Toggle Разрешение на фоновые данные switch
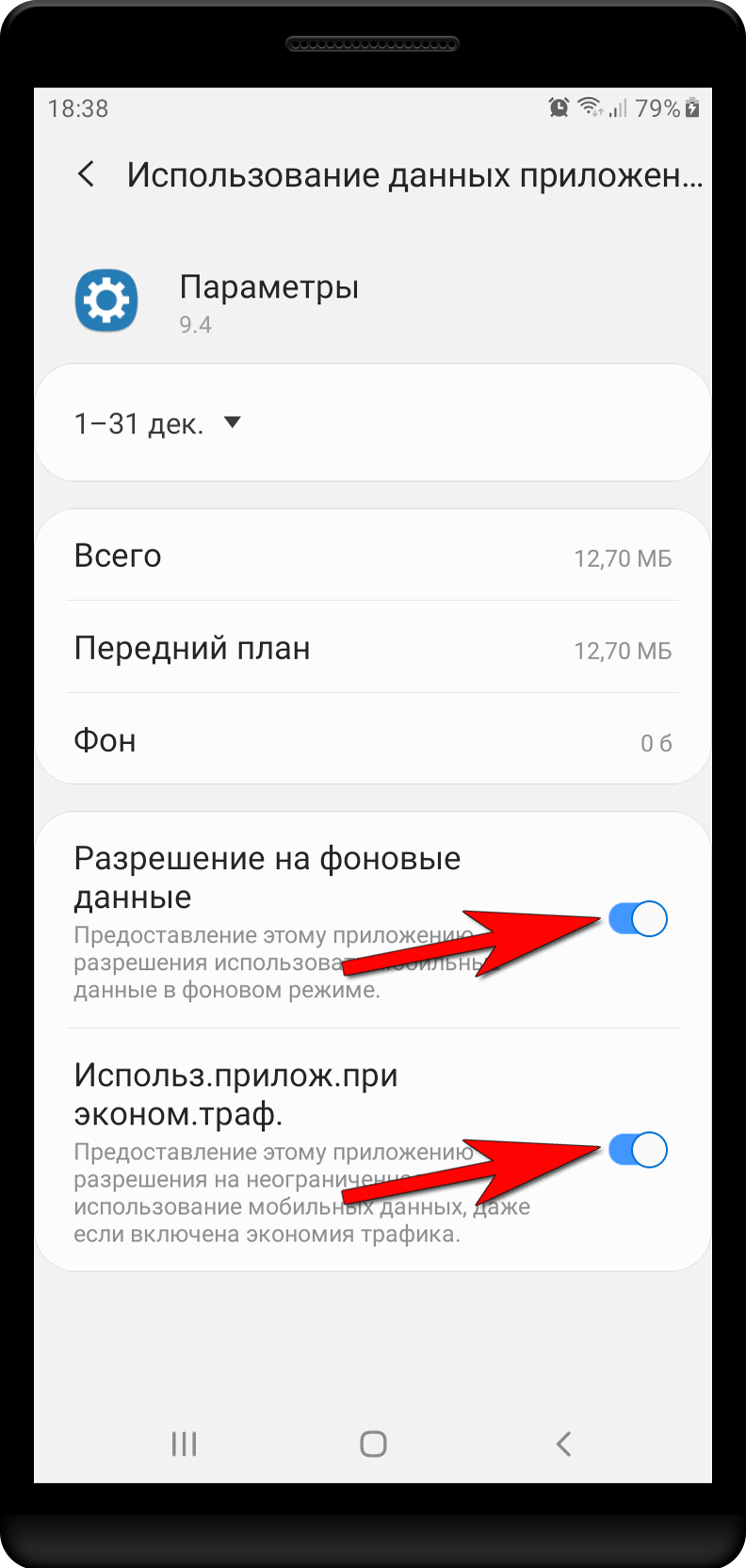 pyautogui.click(x=638, y=918)
